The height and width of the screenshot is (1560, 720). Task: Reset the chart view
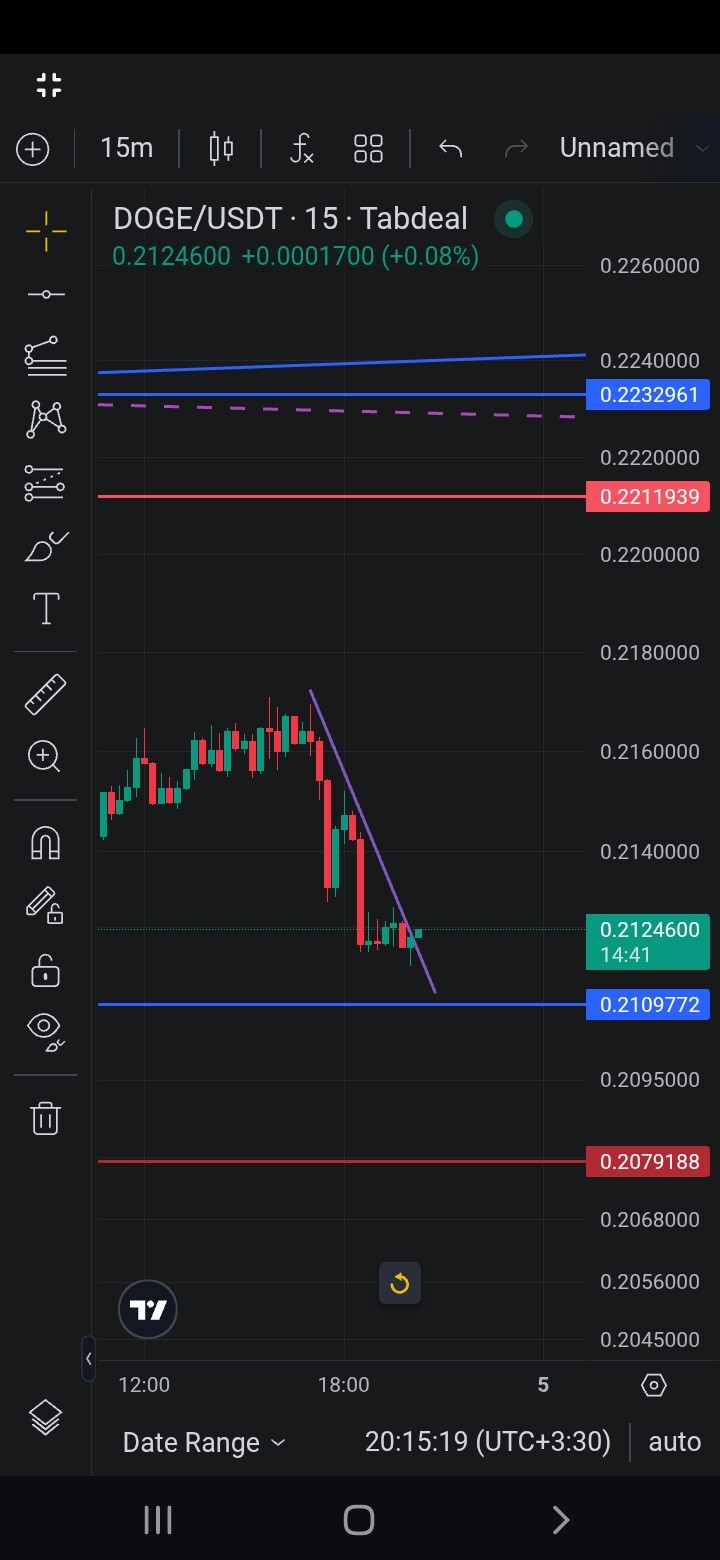pos(400,1283)
